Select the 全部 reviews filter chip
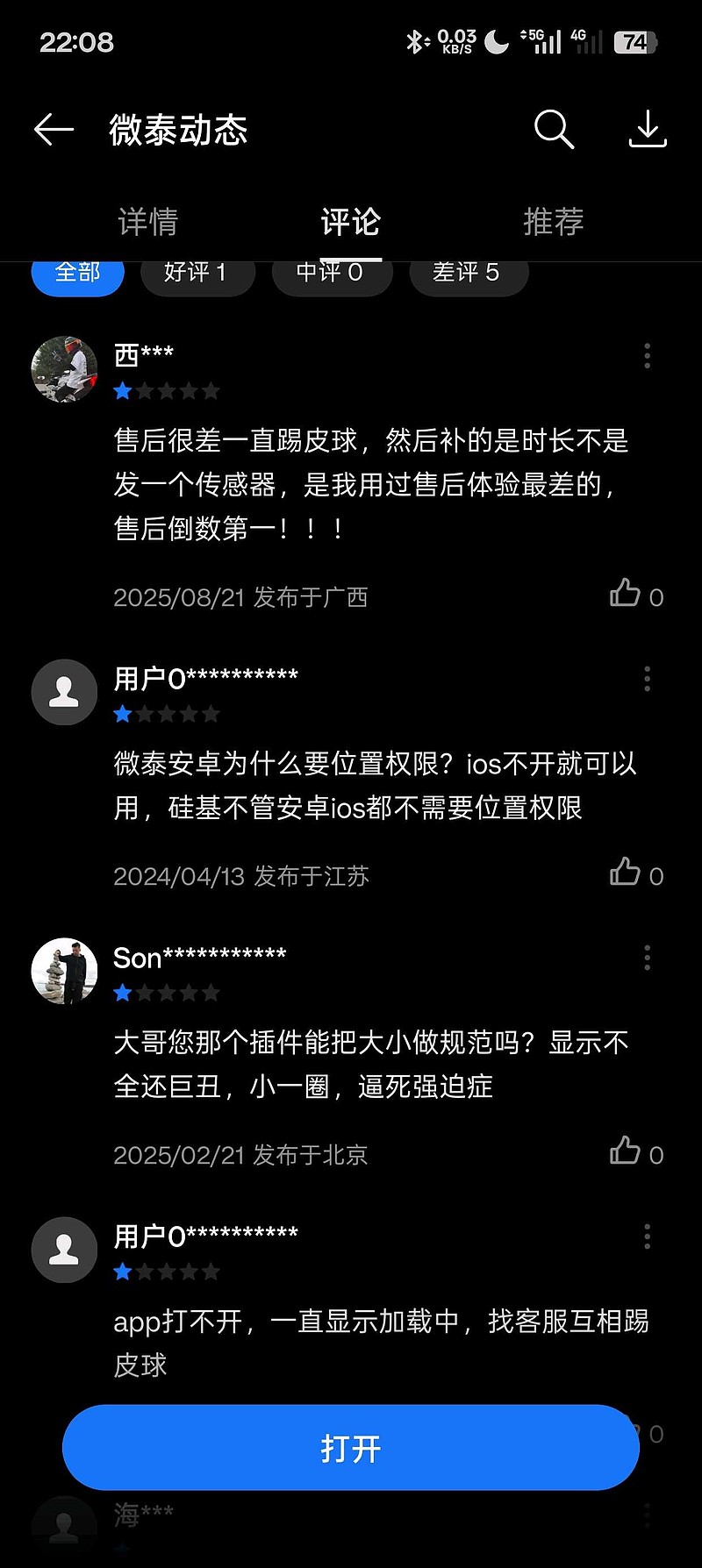The image size is (702, 1568). tap(78, 274)
